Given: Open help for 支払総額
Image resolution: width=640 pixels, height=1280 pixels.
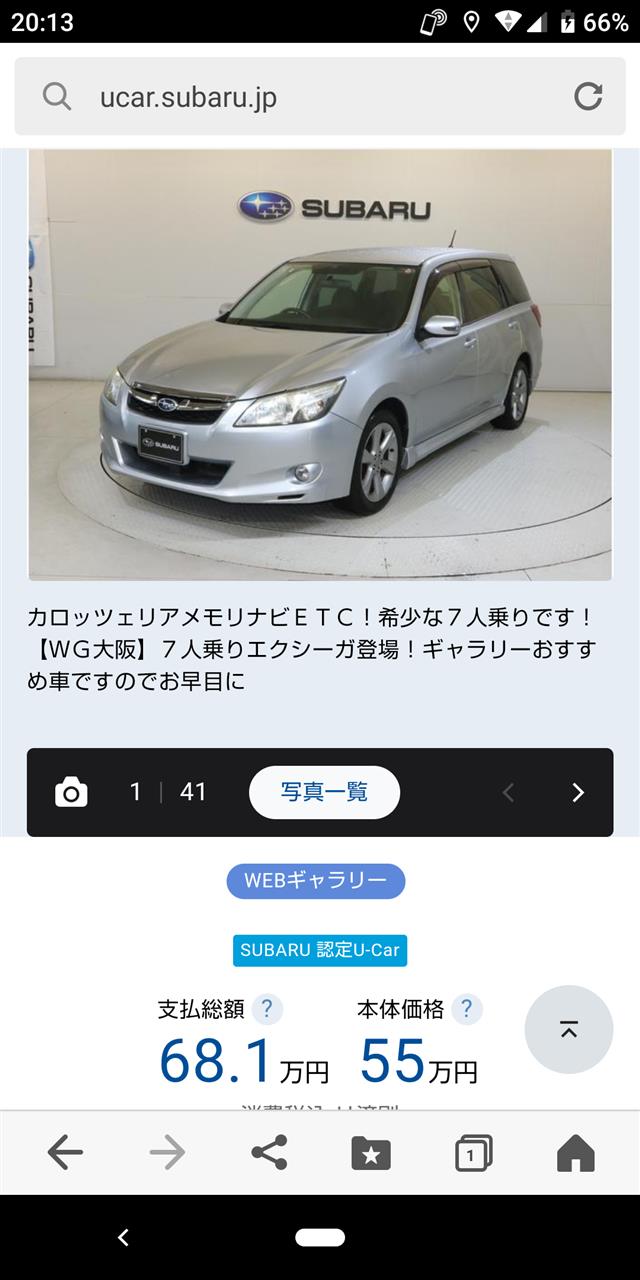Looking at the screenshot, I should tap(267, 1009).
